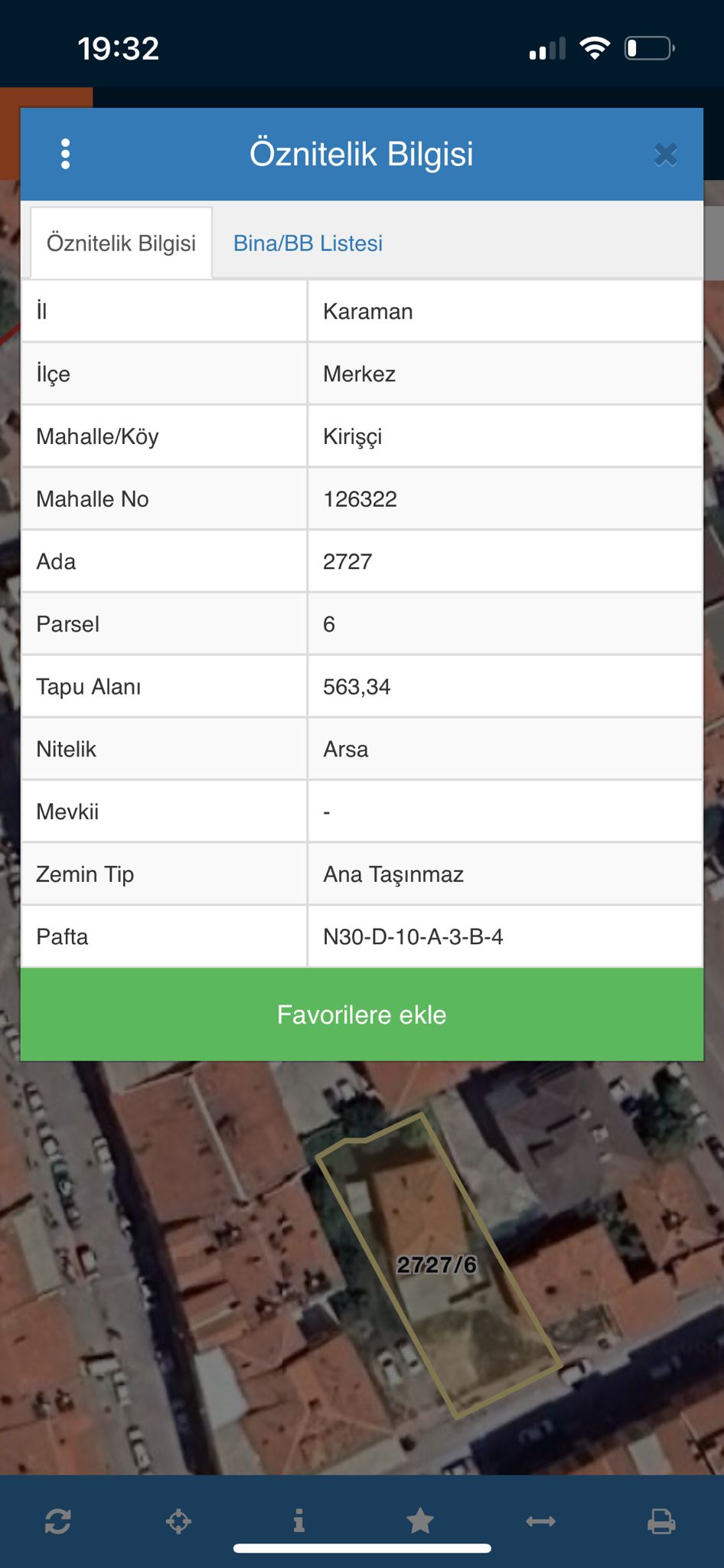724x1568 pixels.
Task: Click the Pafta value N30-D-10-A-3-B-4
Action: click(x=413, y=936)
